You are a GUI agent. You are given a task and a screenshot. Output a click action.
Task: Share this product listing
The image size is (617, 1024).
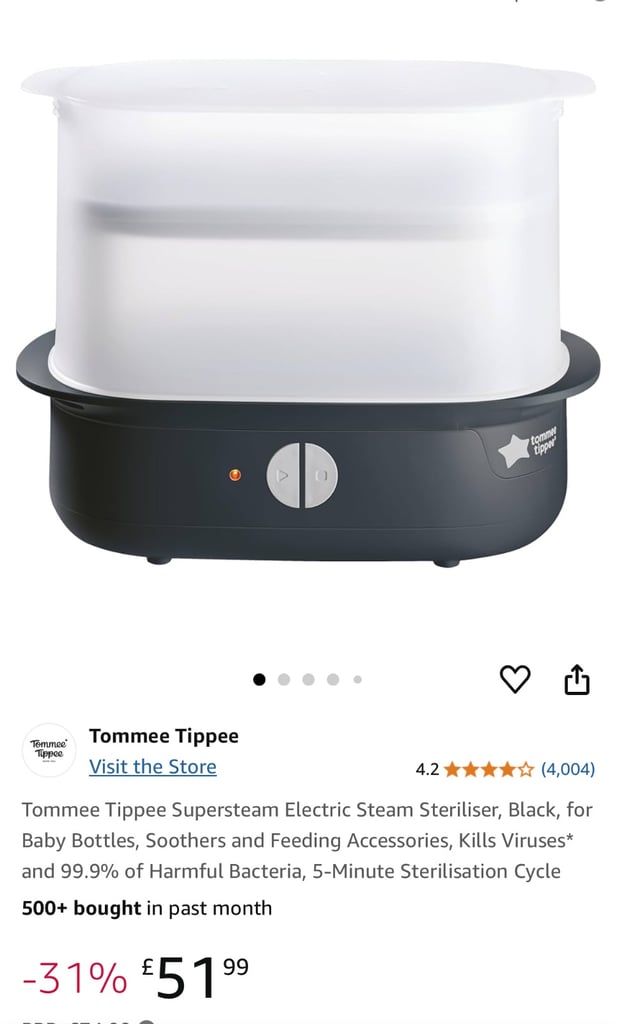(x=577, y=679)
